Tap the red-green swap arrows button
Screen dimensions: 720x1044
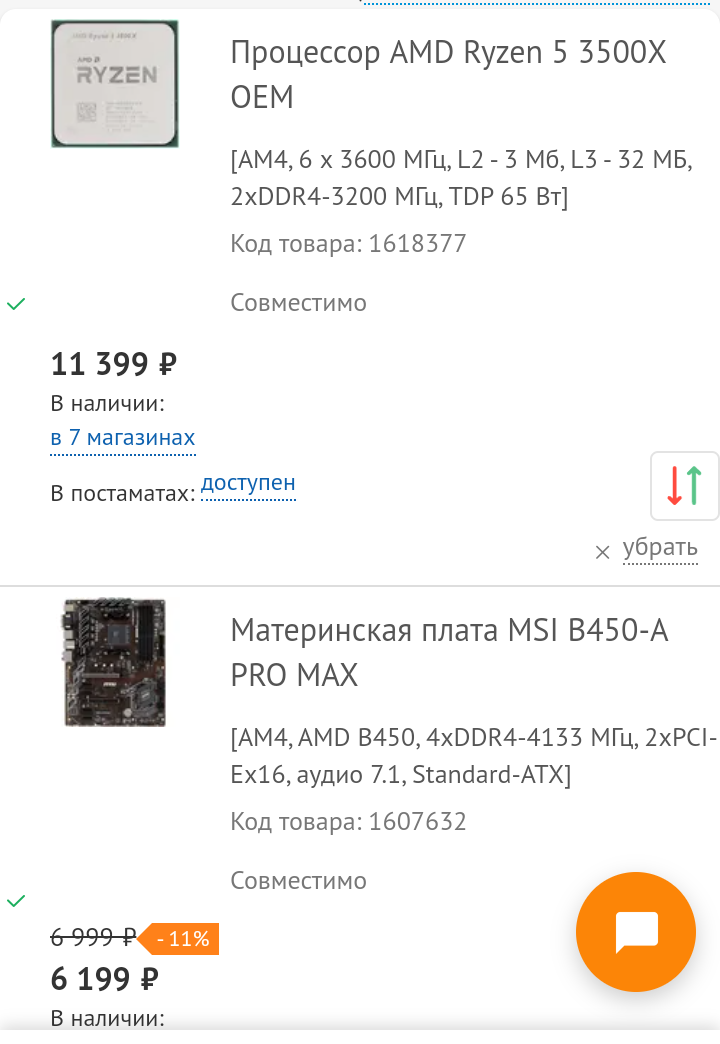(685, 486)
